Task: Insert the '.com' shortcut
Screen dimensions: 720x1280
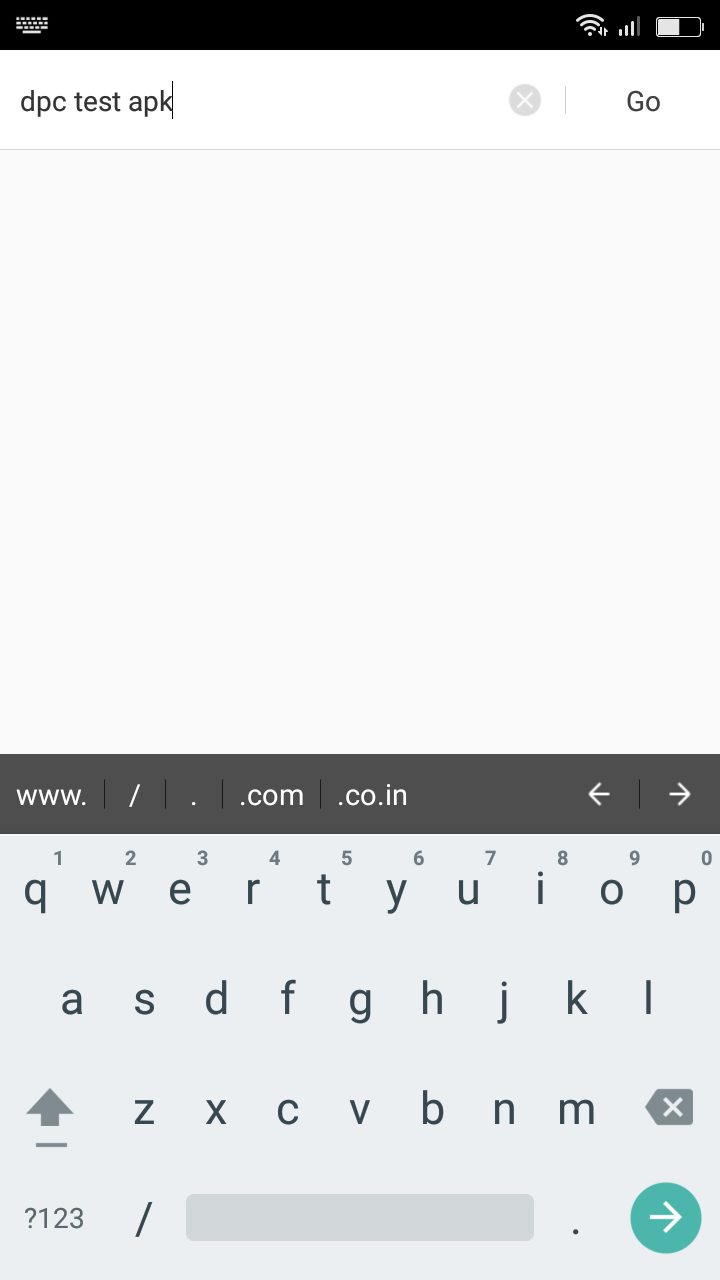Action: tap(271, 795)
